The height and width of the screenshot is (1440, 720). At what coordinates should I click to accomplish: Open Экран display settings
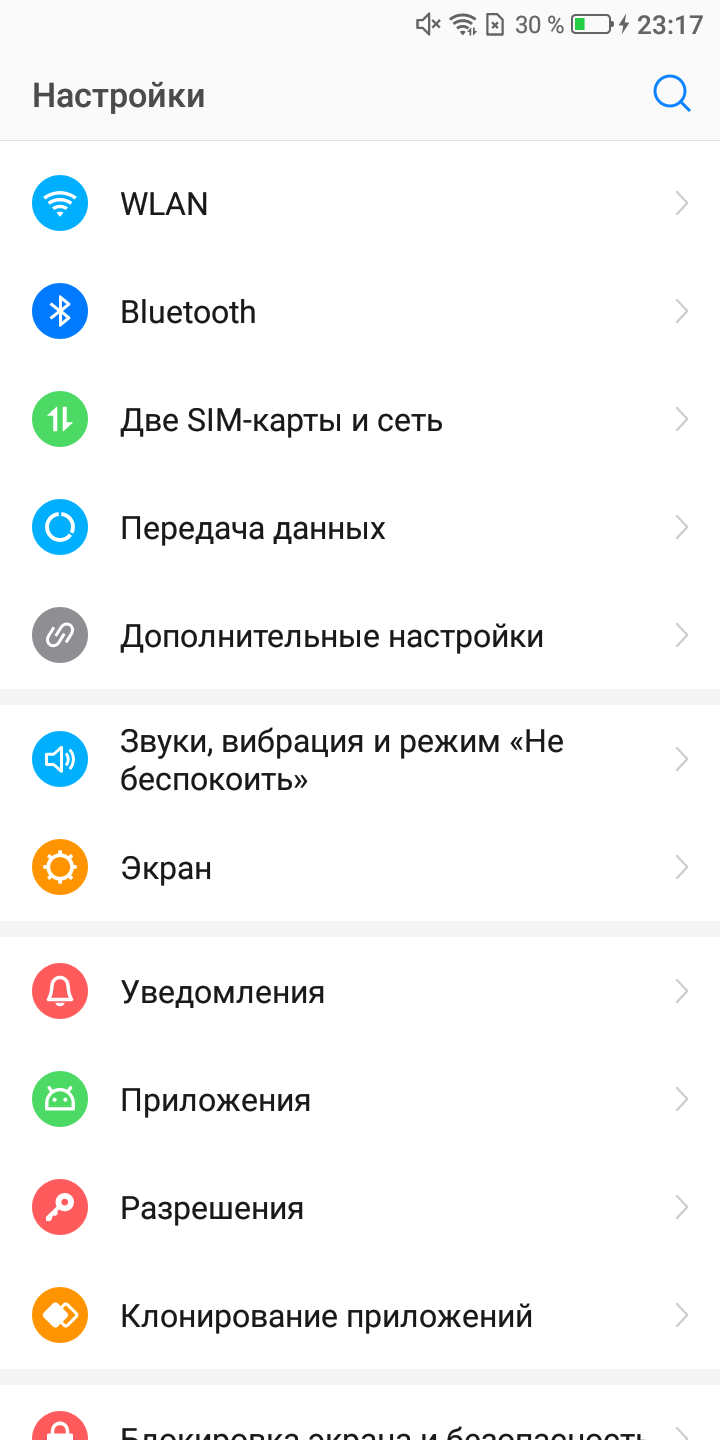[x=360, y=868]
